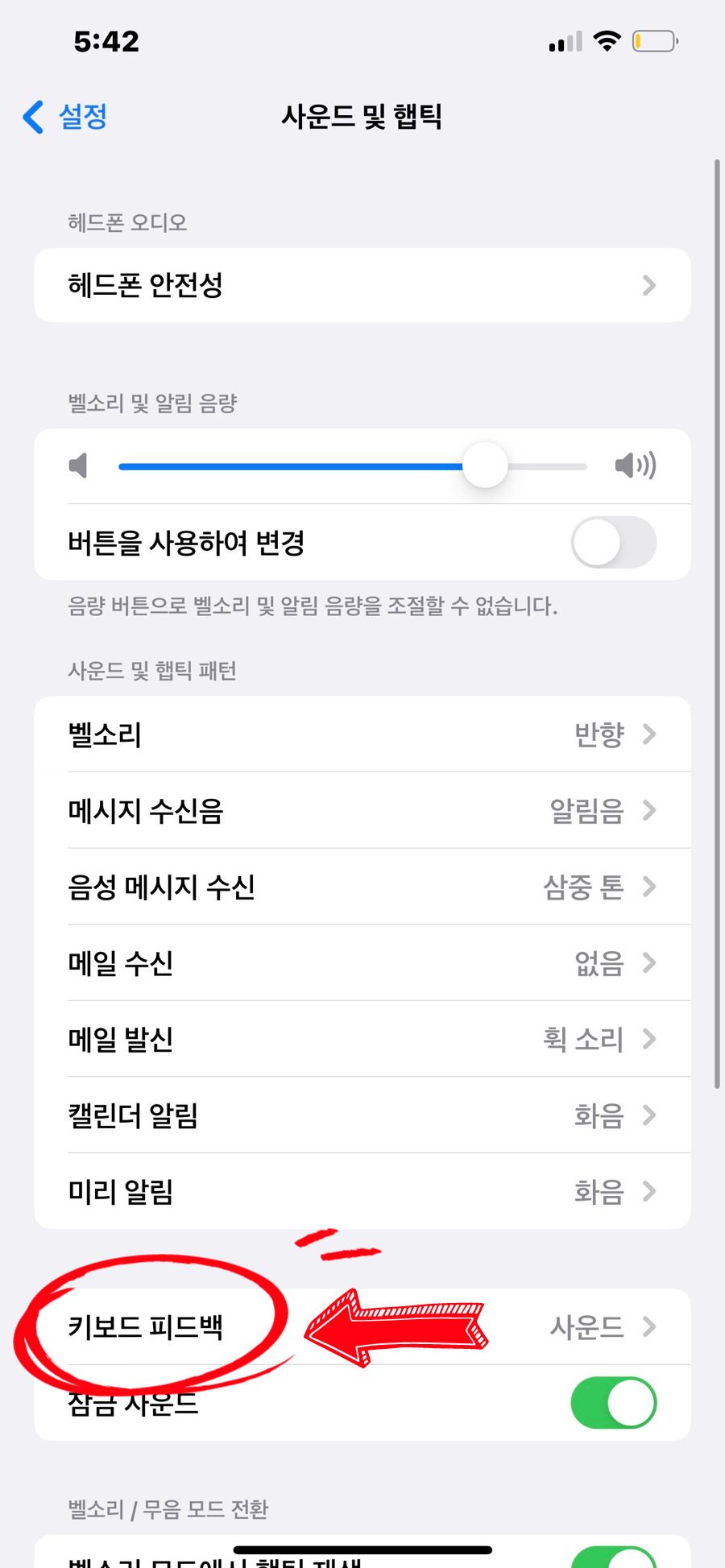The height and width of the screenshot is (1568, 725).
Task: Select 메일 수신 sound row
Action: point(362,963)
